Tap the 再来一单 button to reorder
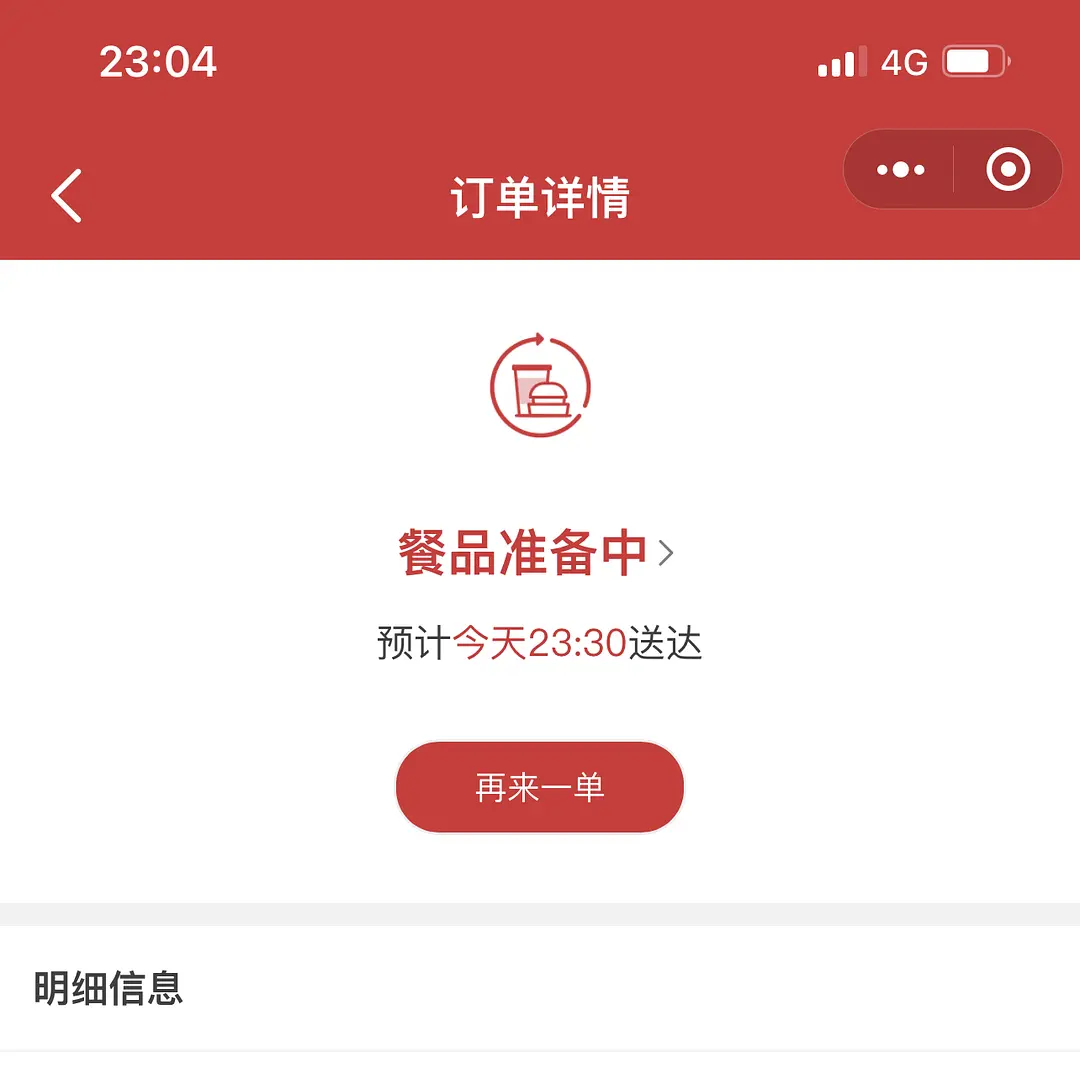1080x1068 pixels. click(540, 788)
